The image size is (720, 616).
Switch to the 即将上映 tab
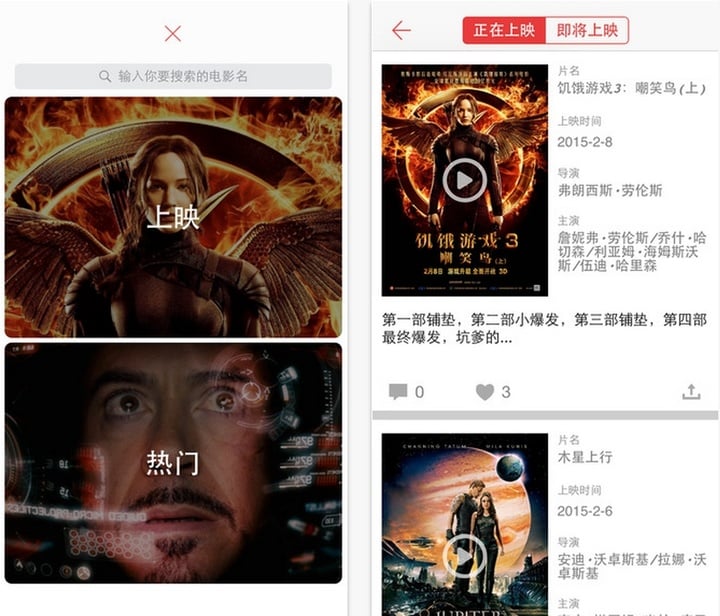click(x=587, y=30)
